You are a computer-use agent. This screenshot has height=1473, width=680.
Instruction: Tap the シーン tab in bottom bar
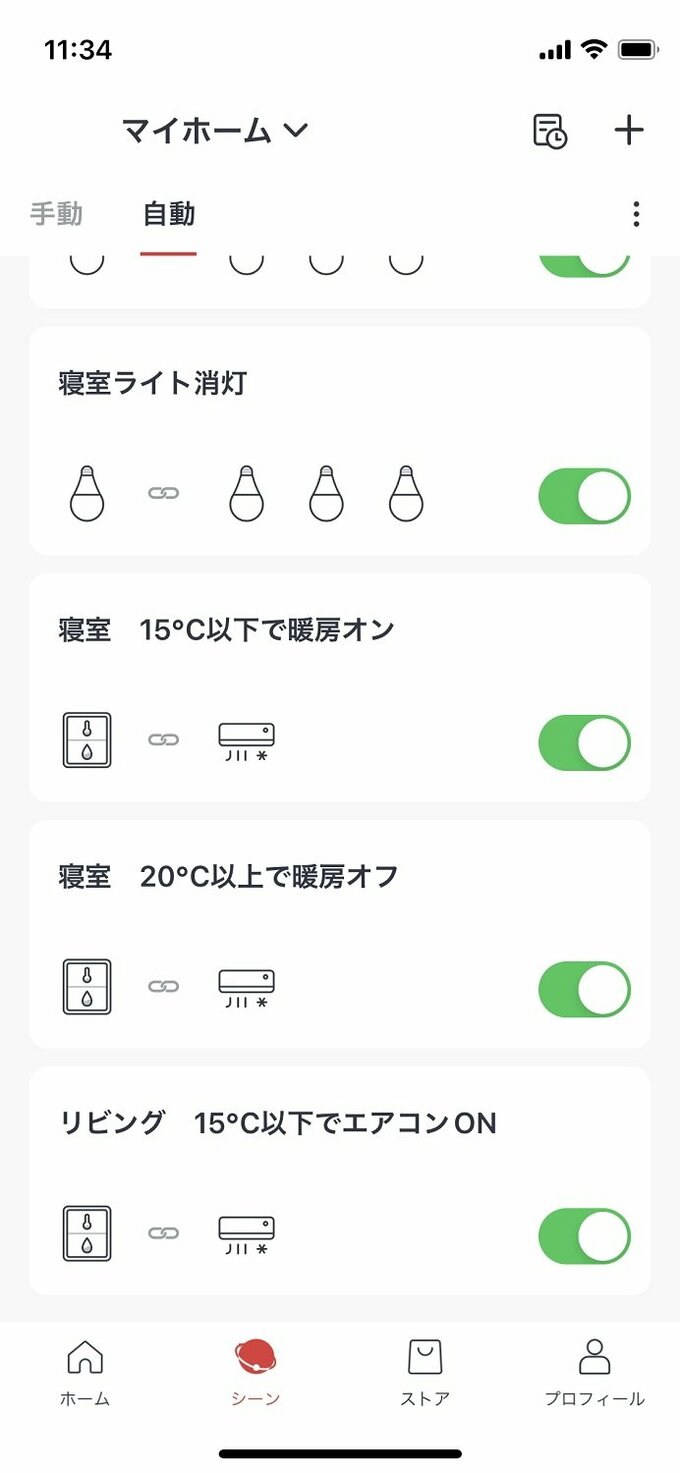pos(256,1372)
